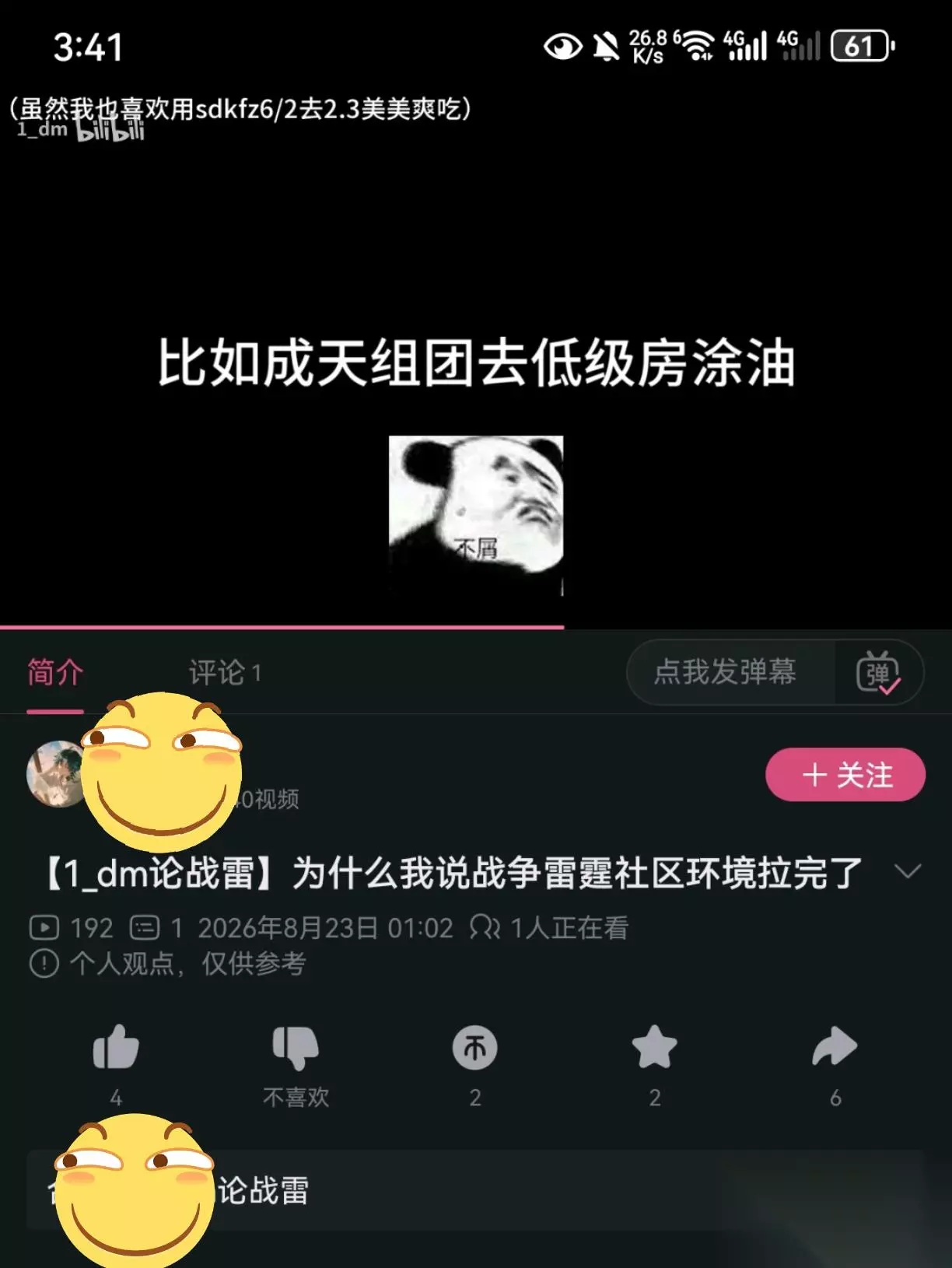Tap 点我发弹幕 input to send danmaku
The image size is (952, 1268).
tap(724, 672)
